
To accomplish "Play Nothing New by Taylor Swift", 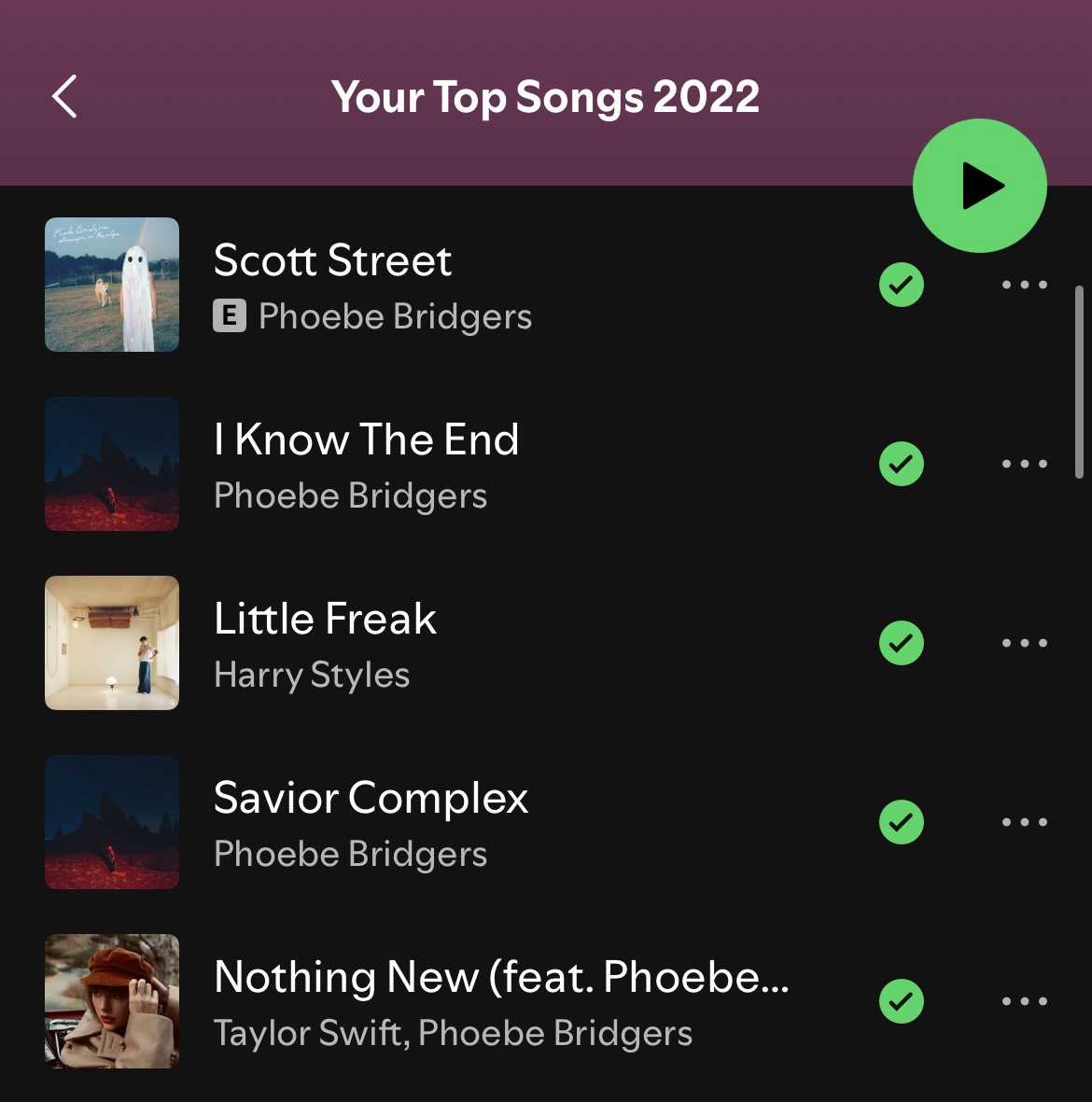I will (500, 978).
